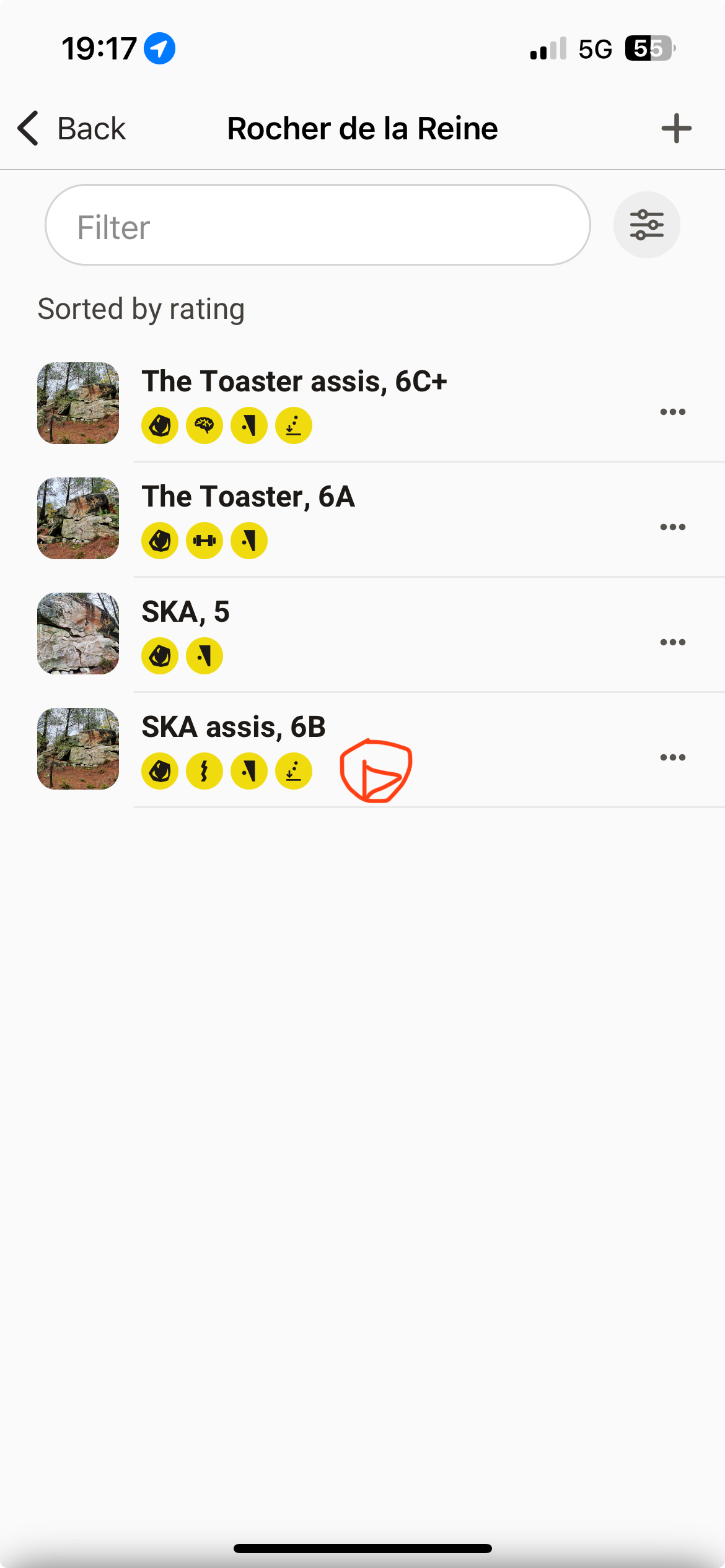Open The Toaster, 6A problem
Screen dimensions: 725x1568
click(x=248, y=497)
